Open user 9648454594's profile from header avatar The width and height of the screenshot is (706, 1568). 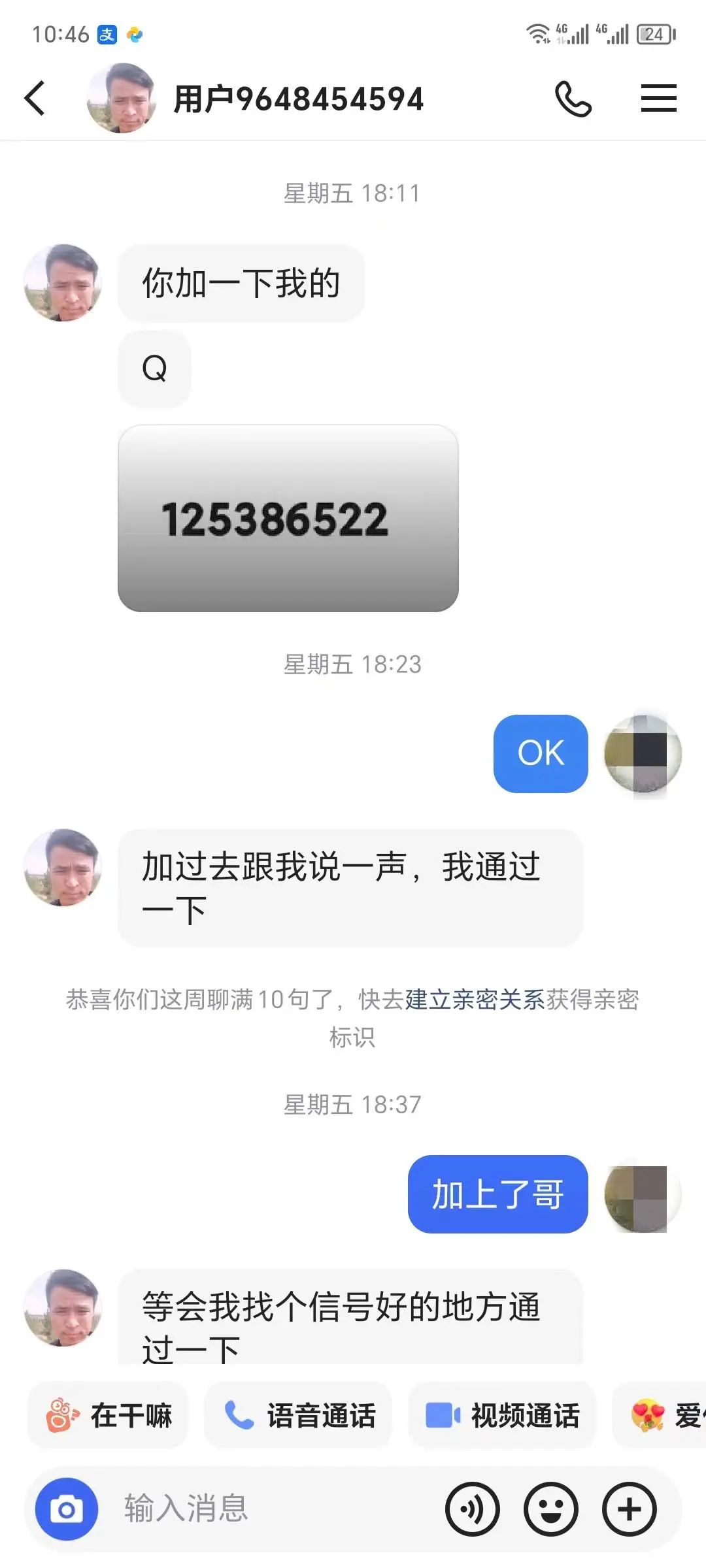pos(122,99)
